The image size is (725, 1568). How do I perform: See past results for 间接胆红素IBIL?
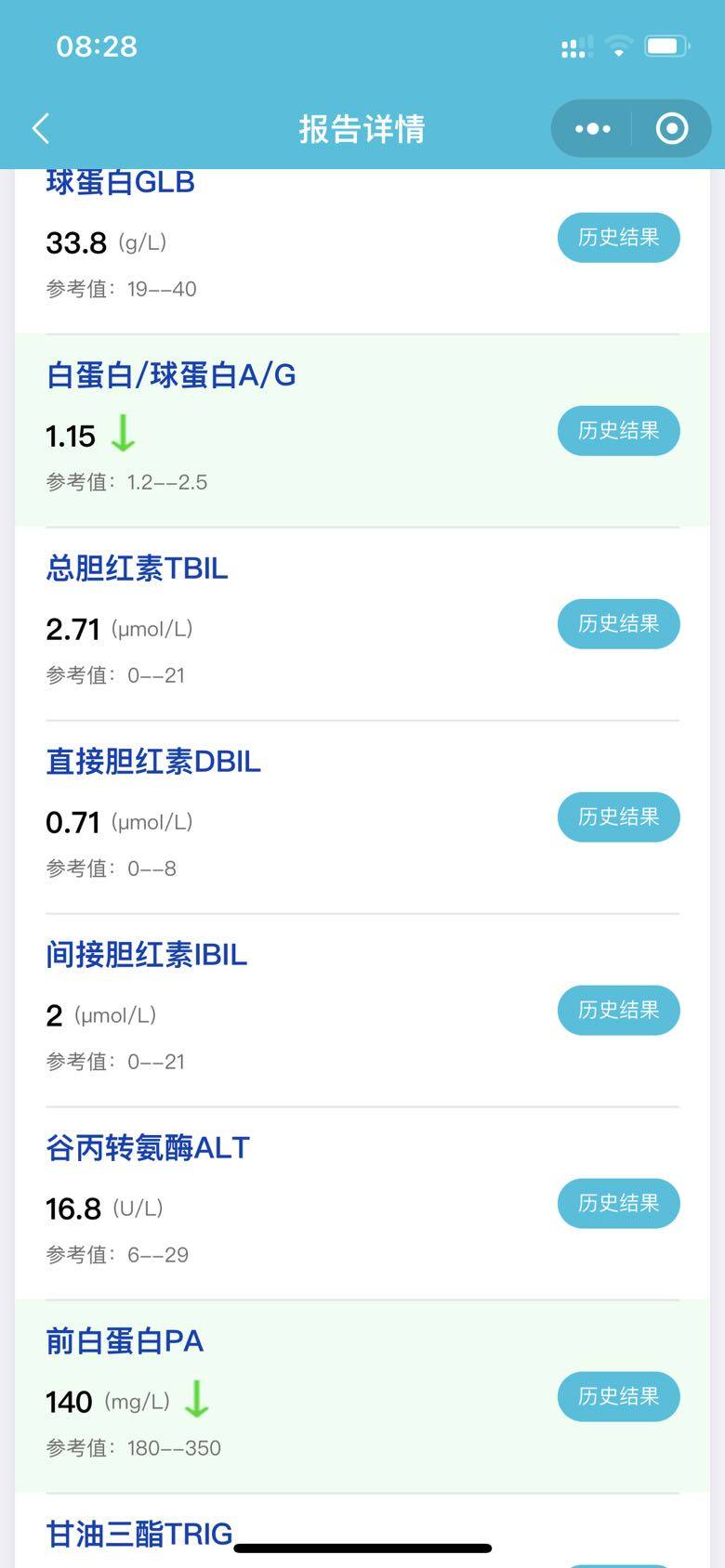(x=618, y=1011)
